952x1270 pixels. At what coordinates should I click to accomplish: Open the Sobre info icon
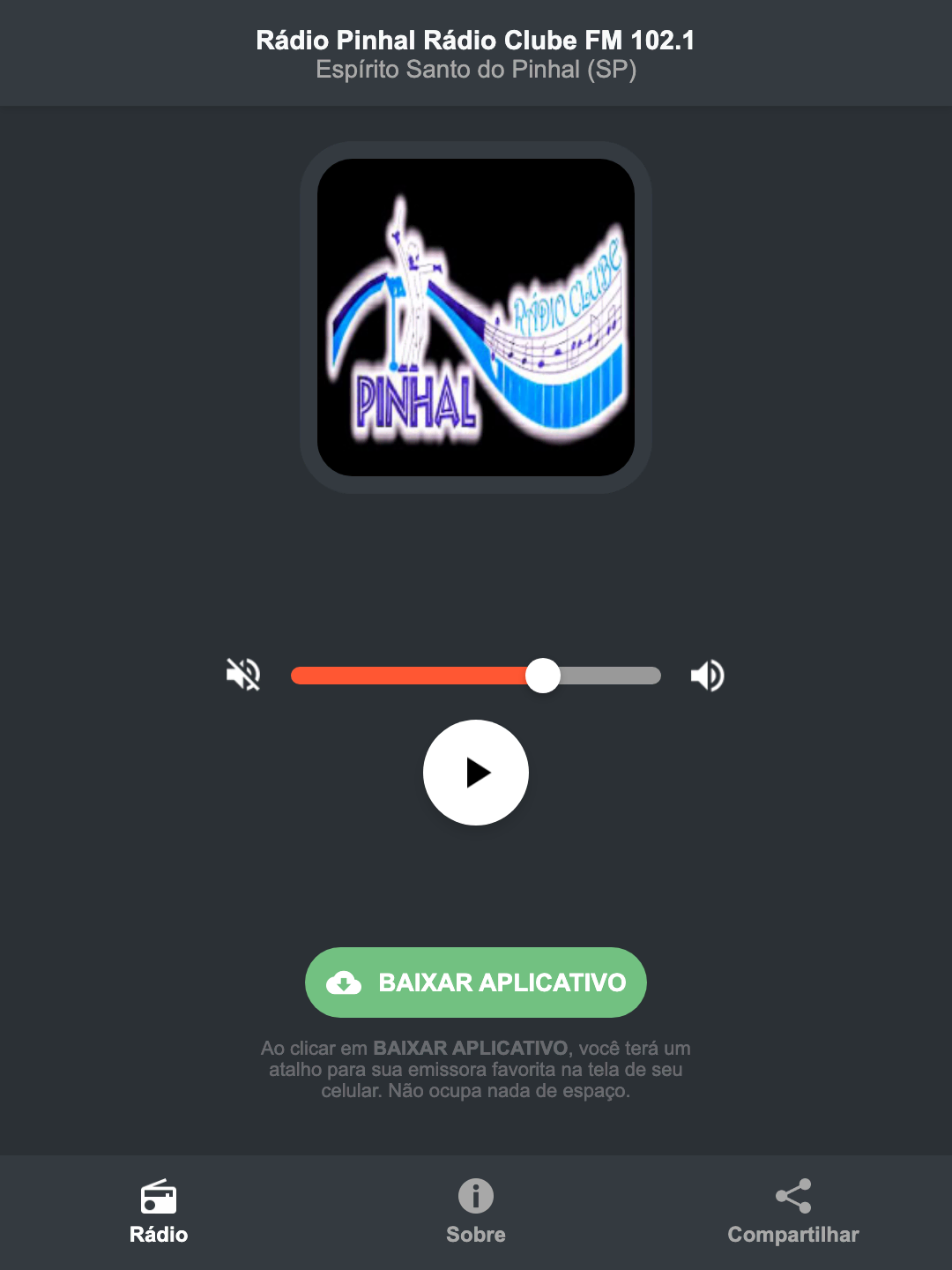click(475, 1198)
